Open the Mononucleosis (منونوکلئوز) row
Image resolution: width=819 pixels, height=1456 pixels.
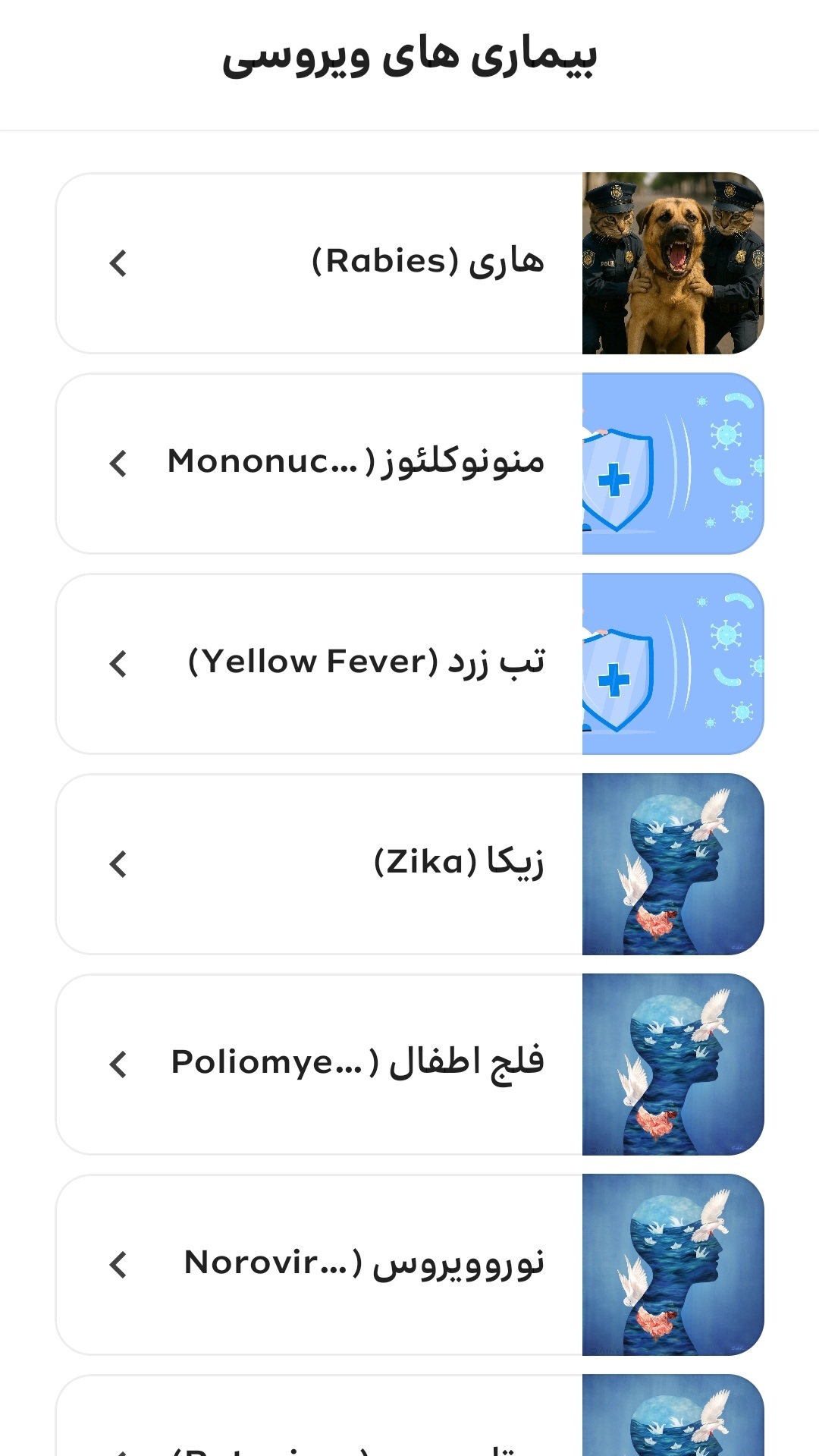point(409,464)
